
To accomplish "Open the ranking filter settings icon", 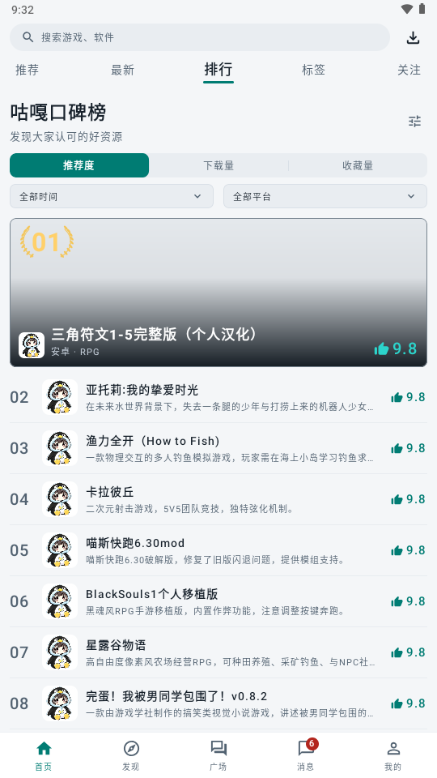I will click(x=415, y=121).
